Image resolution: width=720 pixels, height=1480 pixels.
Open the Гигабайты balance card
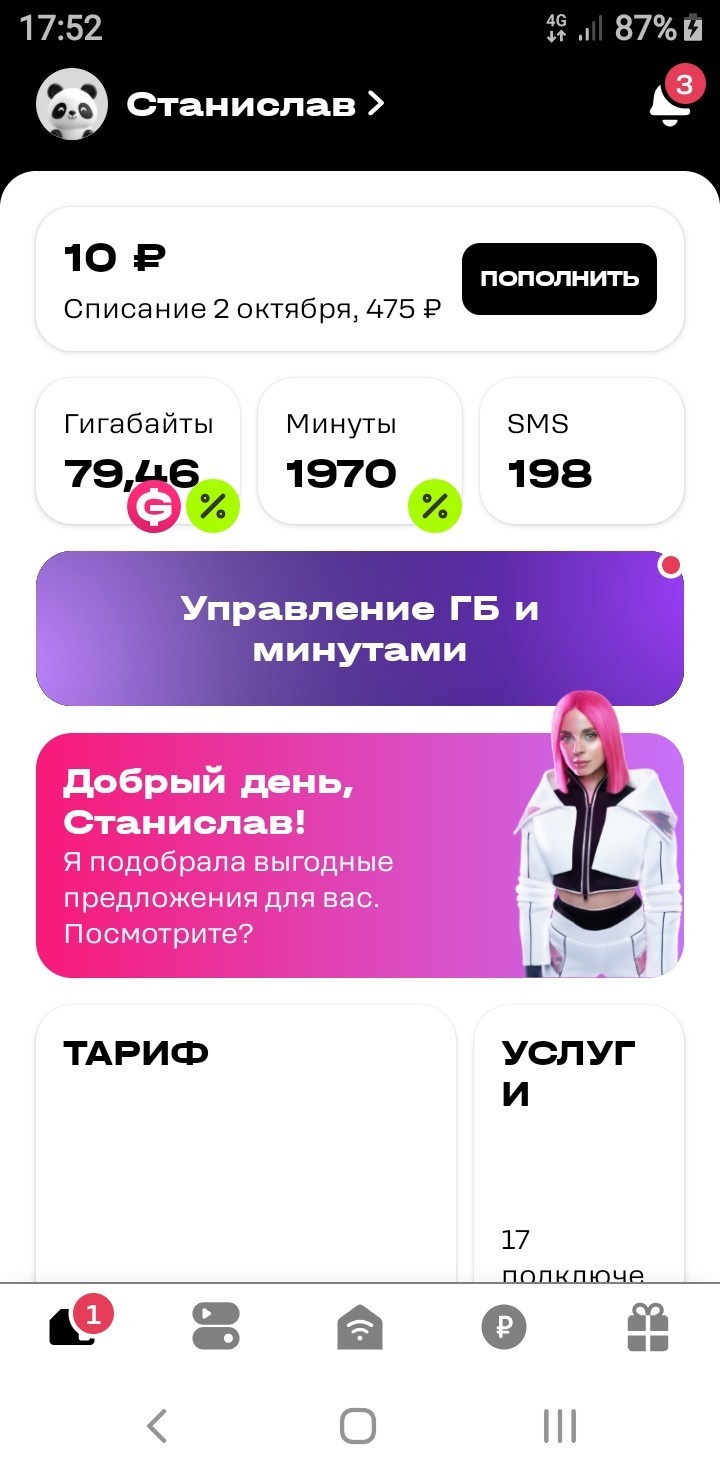(x=138, y=450)
